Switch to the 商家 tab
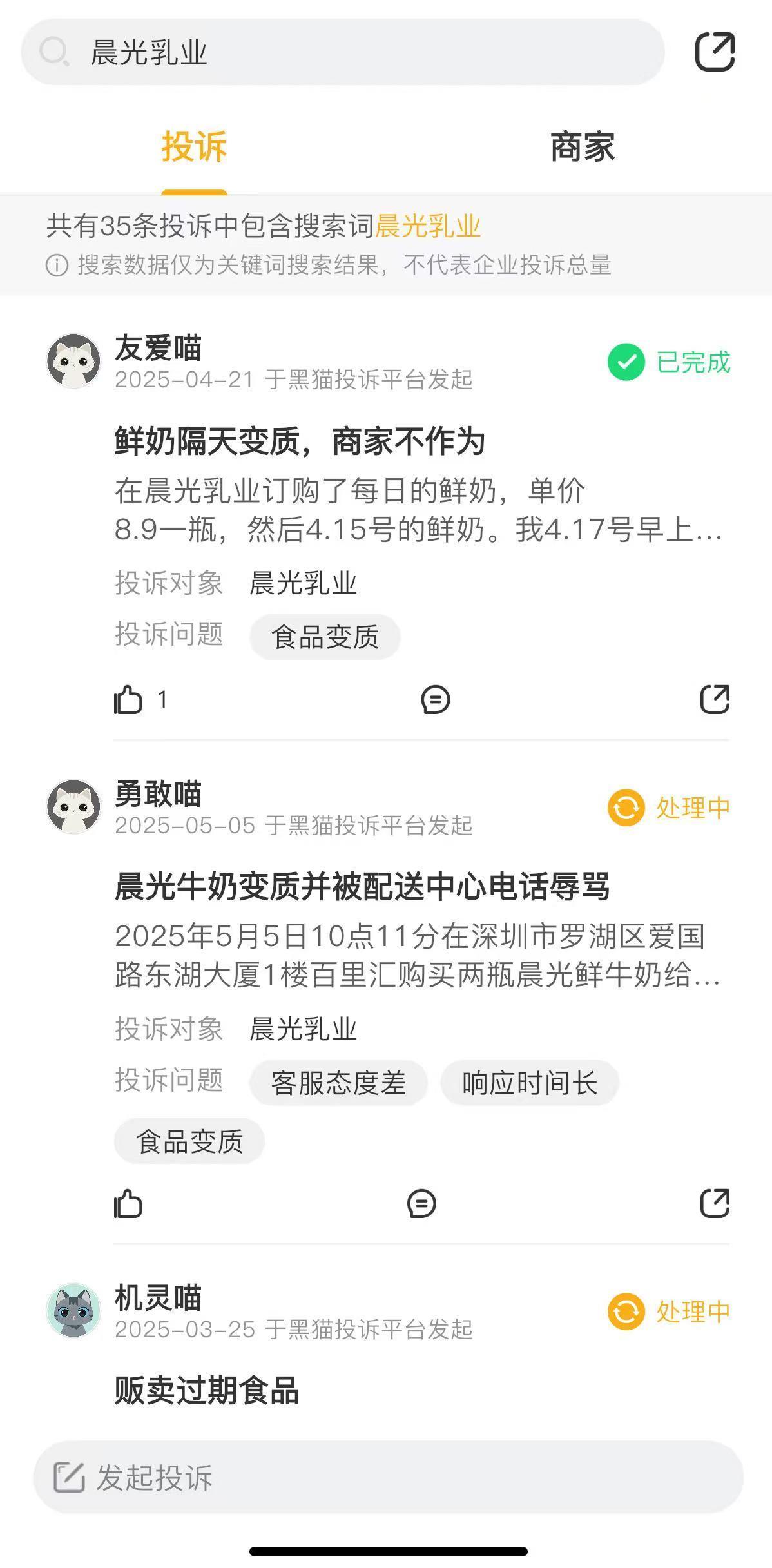This screenshot has width=772, height=1568. point(582,147)
